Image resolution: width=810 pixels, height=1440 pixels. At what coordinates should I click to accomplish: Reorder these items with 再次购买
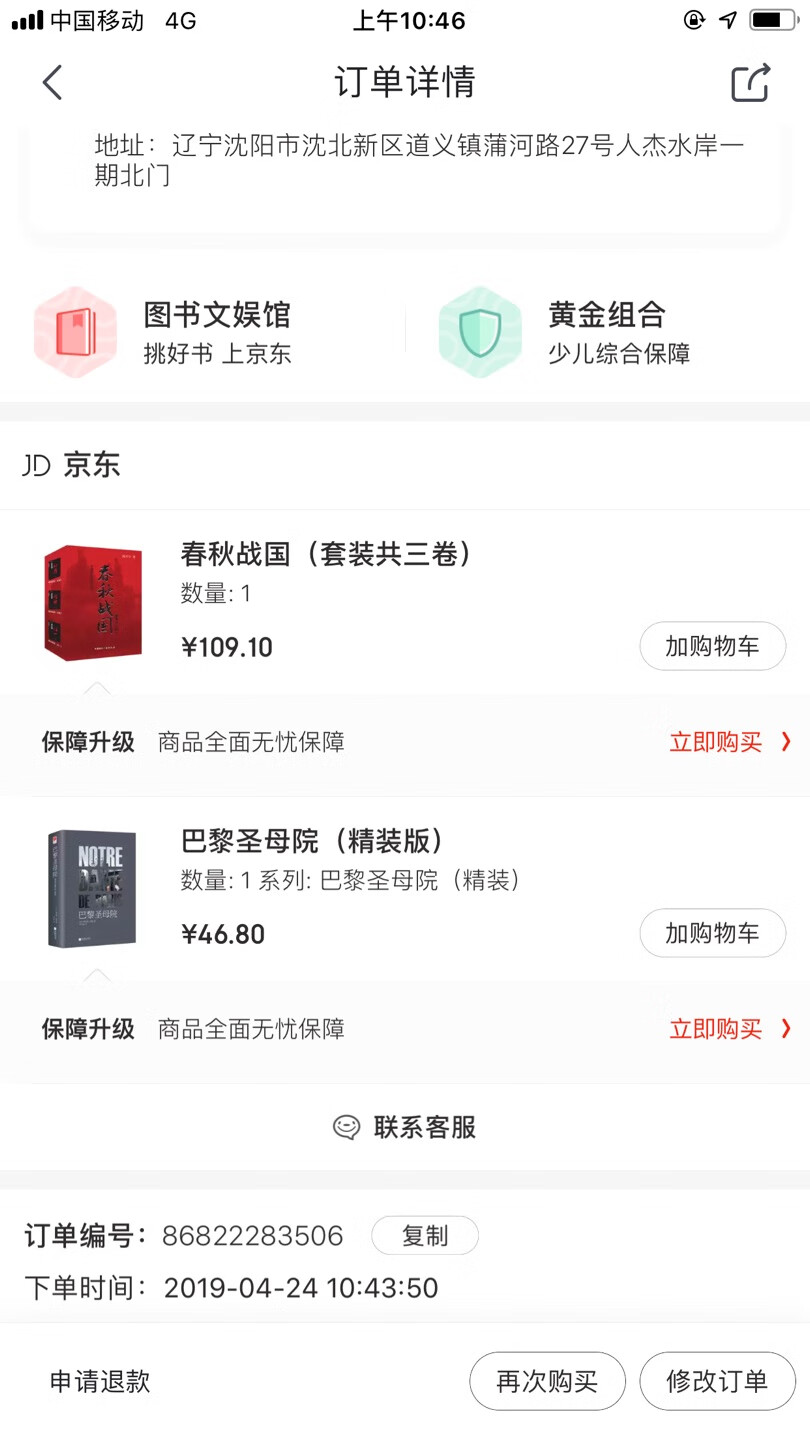(x=547, y=1382)
